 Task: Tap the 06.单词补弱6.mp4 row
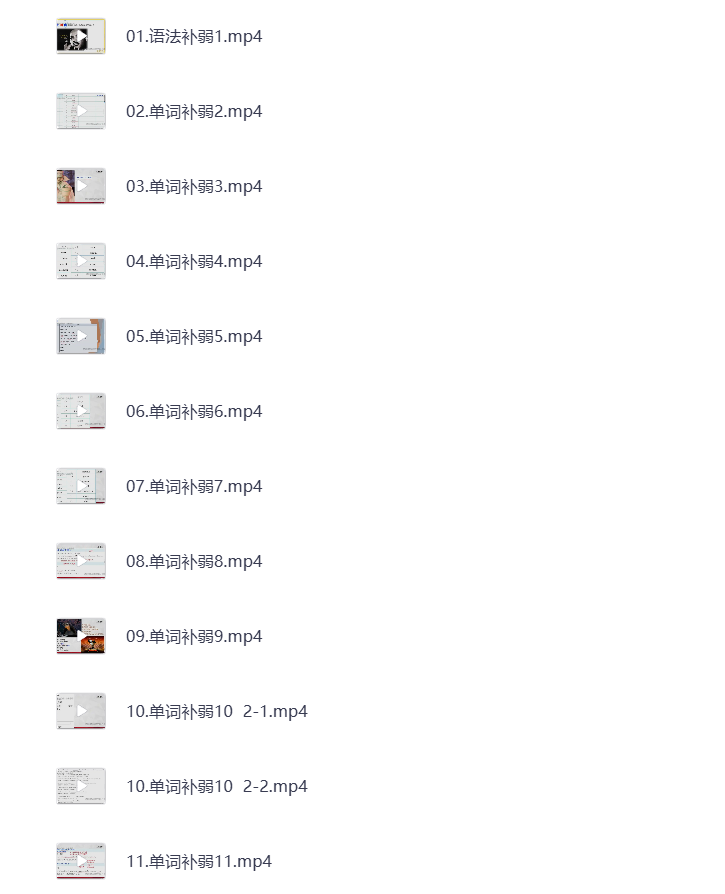tap(194, 412)
